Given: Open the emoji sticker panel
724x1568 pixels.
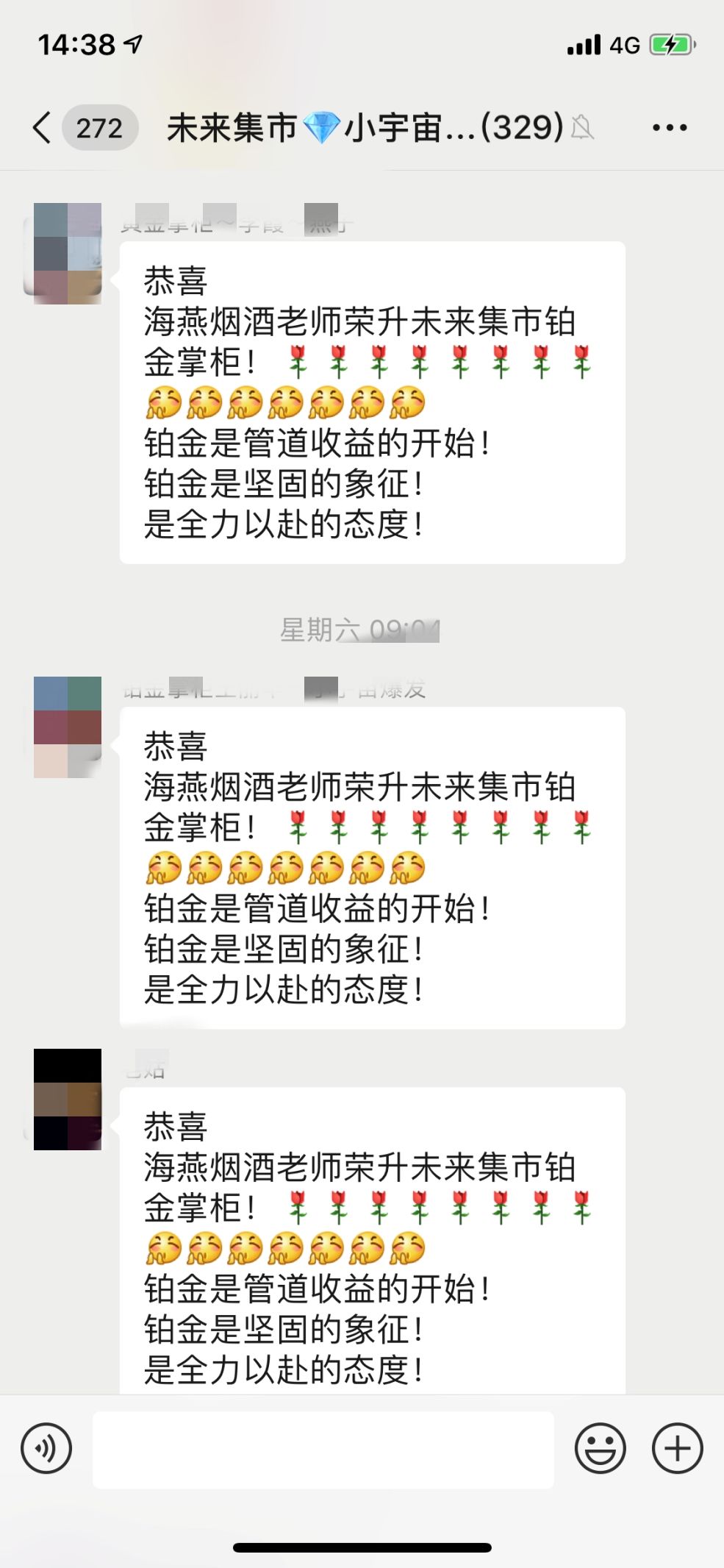Looking at the screenshot, I should click(x=600, y=1449).
